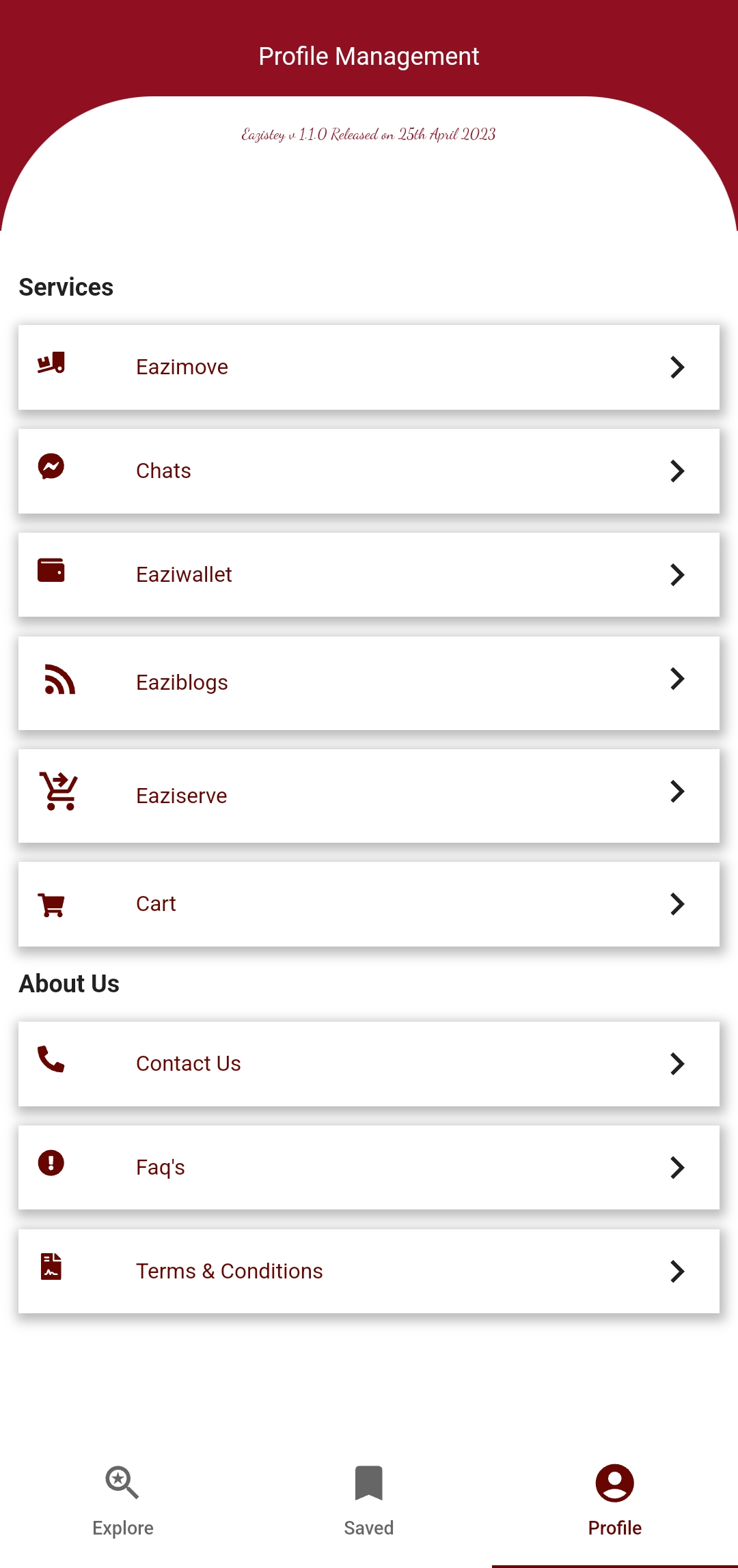Go to Chats
This screenshot has width=738, height=1568.
pyautogui.click(x=369, y=471)
